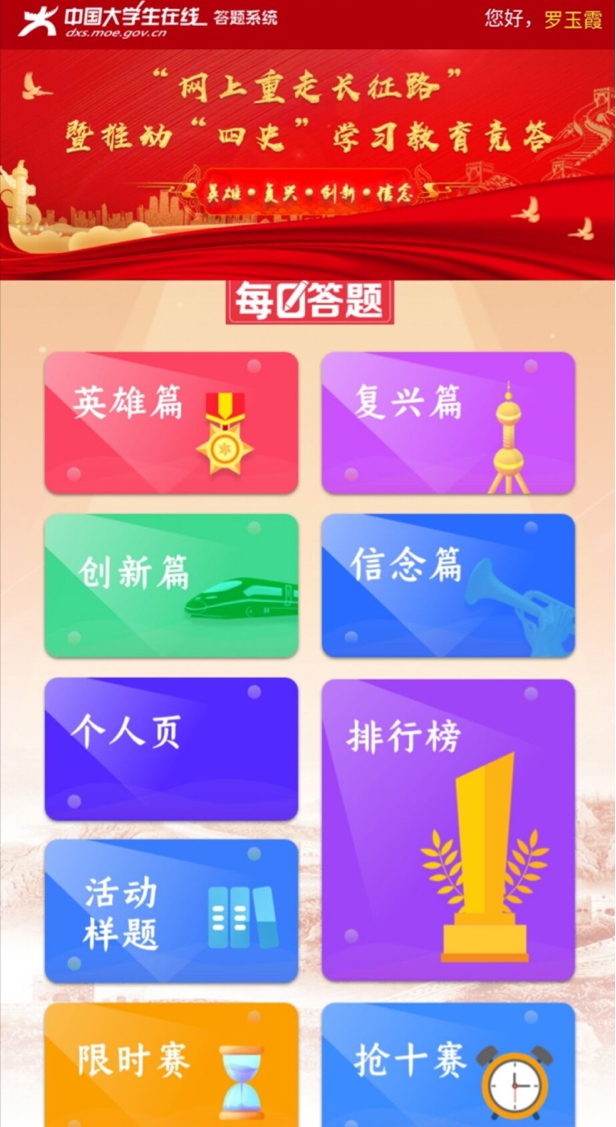Open 活动样题 sample questions

[171, 910]
